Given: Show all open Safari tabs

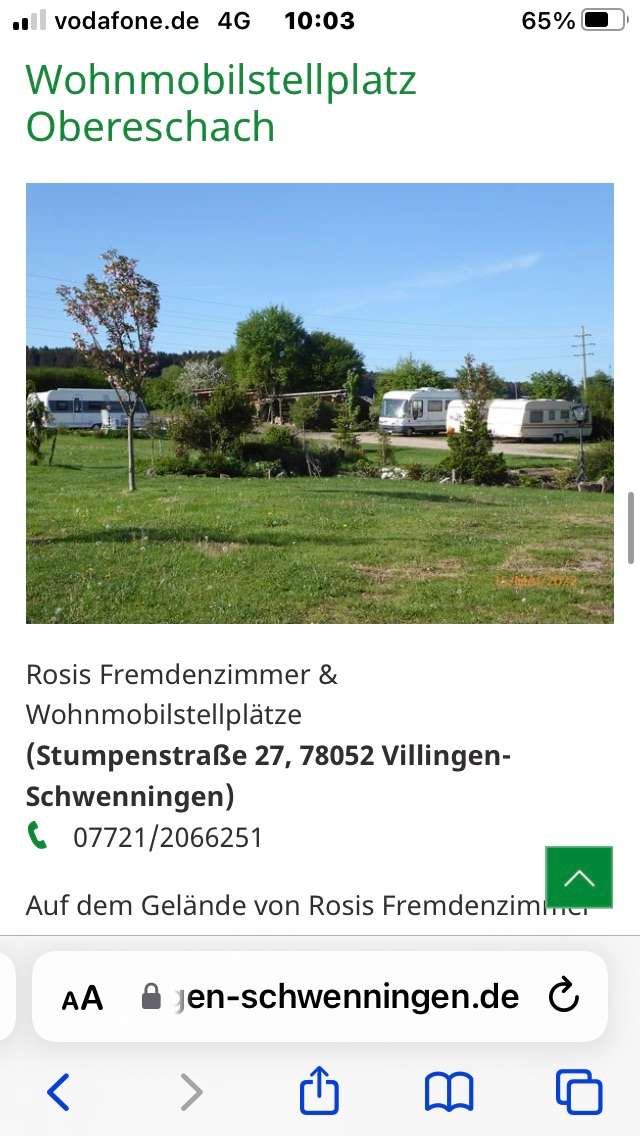Looking at the screenshot, I should 579,1092.
